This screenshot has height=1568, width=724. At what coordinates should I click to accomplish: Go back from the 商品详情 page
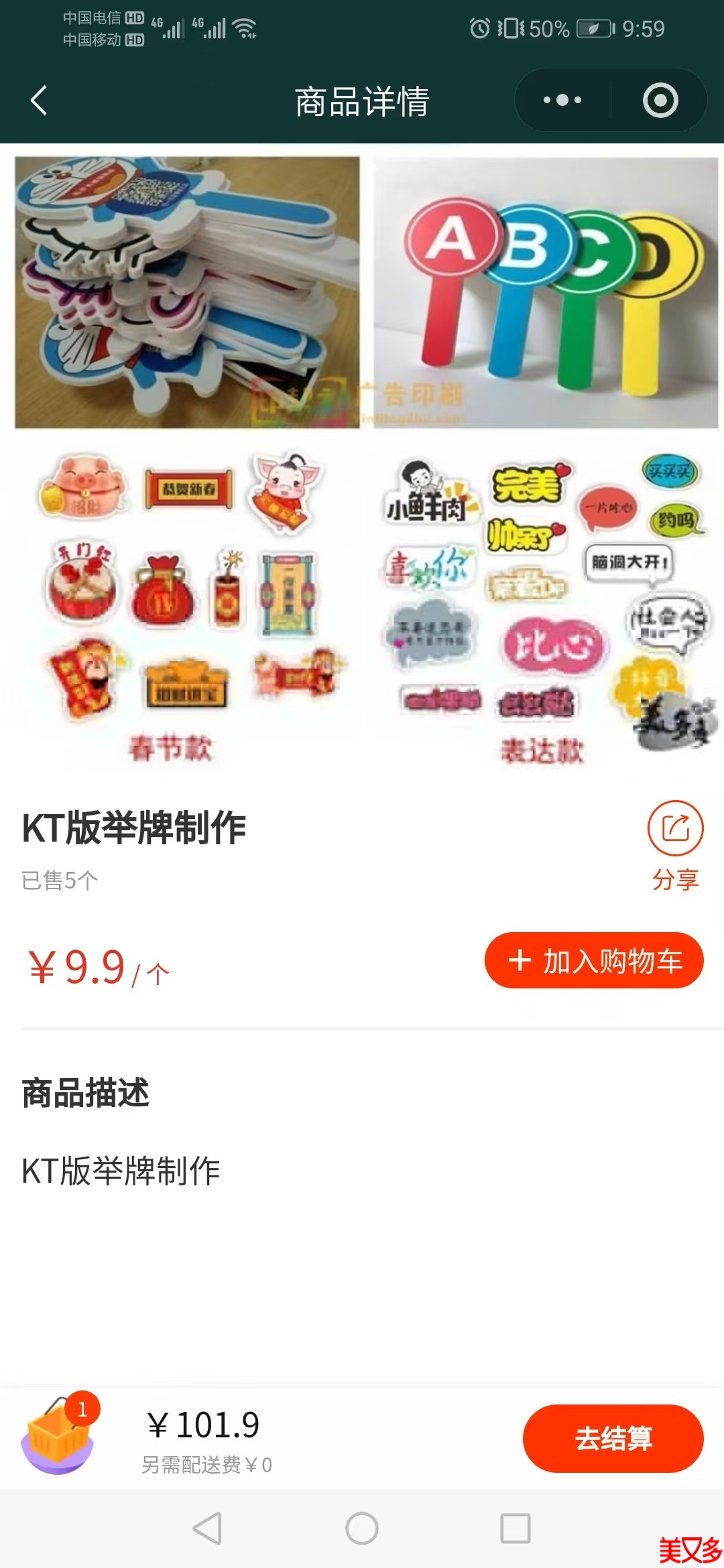39,101
